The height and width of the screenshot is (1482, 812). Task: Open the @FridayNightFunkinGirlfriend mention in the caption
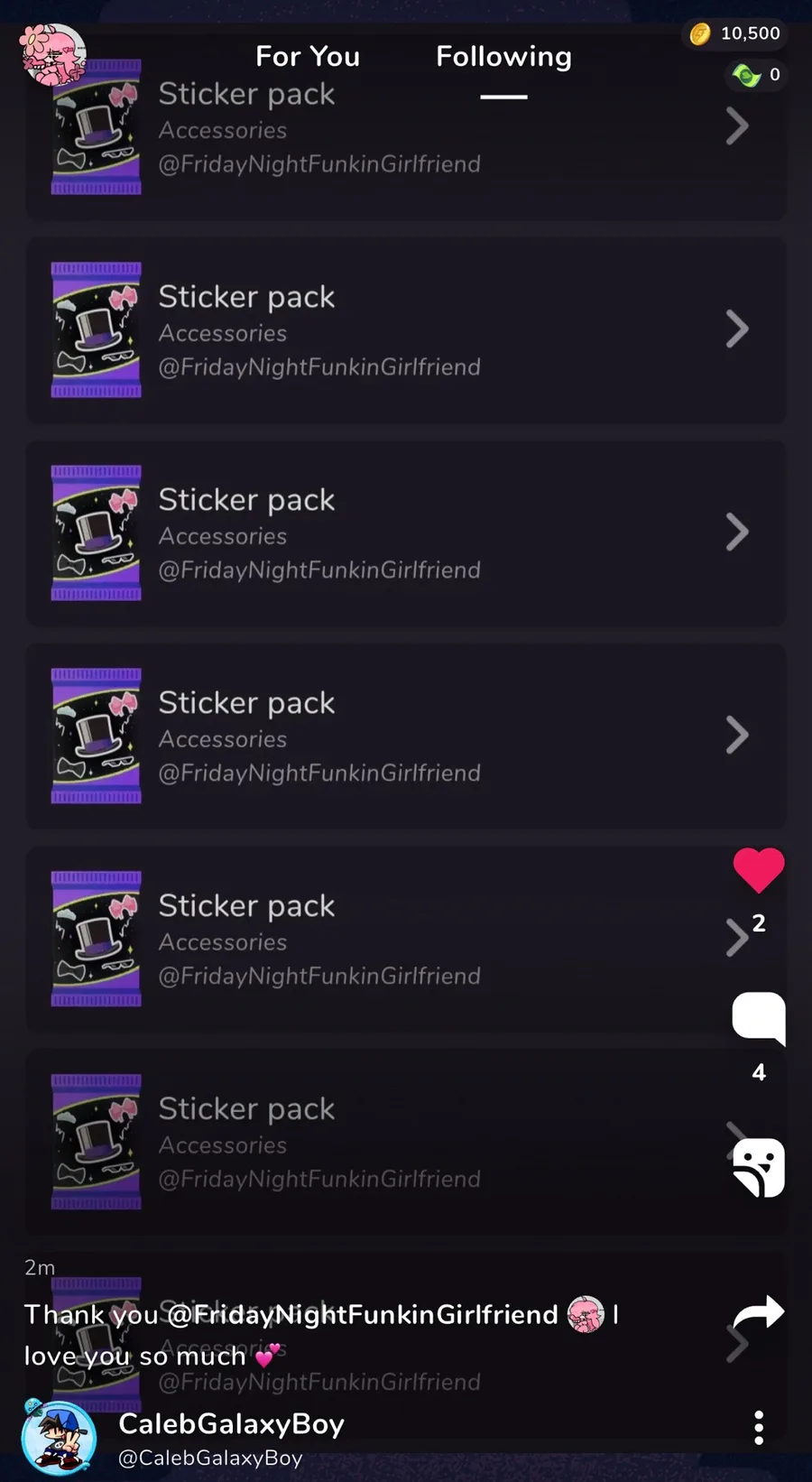pos(363,1314)
